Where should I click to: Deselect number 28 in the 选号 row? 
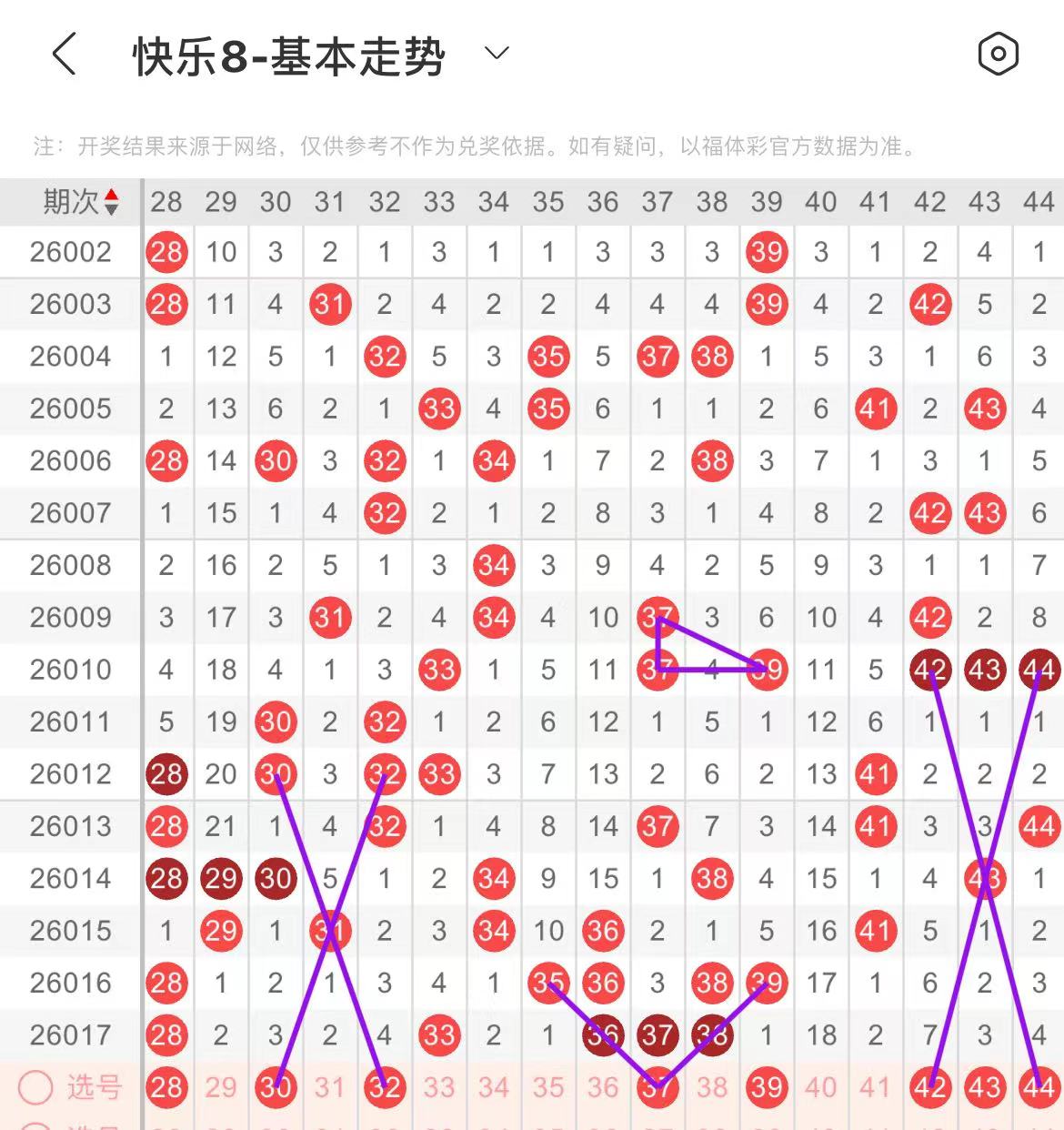[166, 1087]
